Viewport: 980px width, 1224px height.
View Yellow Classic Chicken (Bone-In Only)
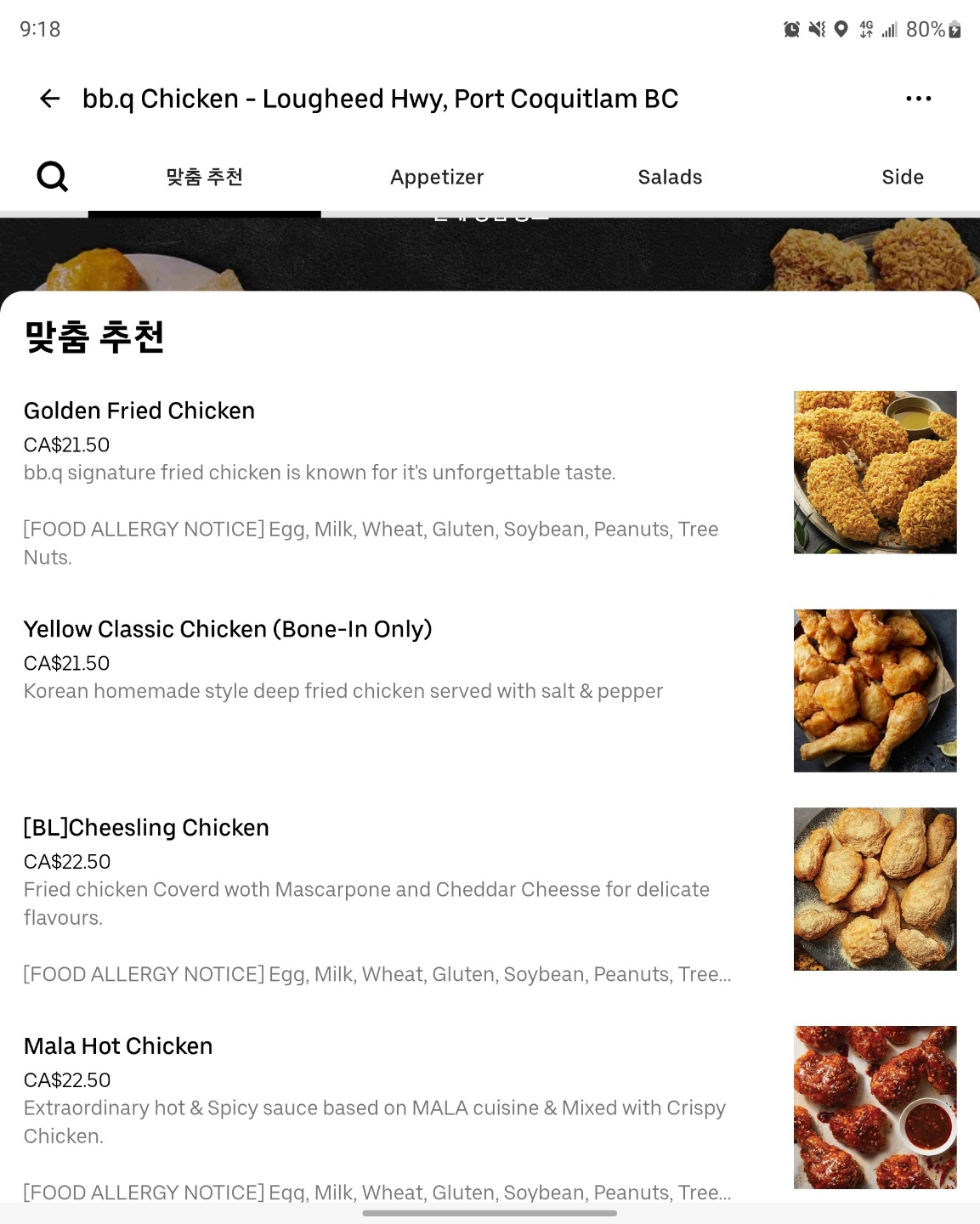click(x=228, y=629)
